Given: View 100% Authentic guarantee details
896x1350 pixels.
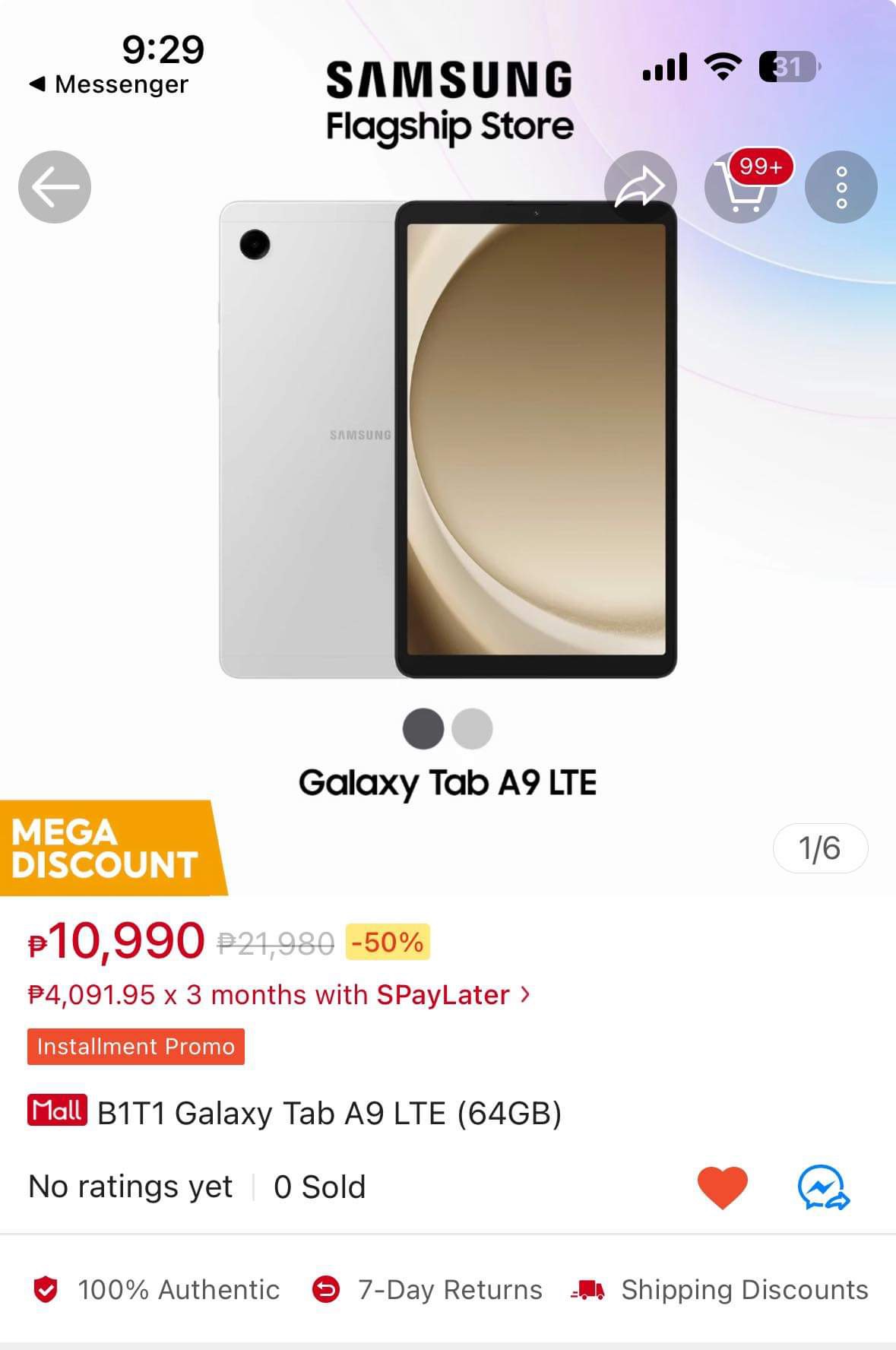Looking at the screenshot, I should [x=157, y=1290].
